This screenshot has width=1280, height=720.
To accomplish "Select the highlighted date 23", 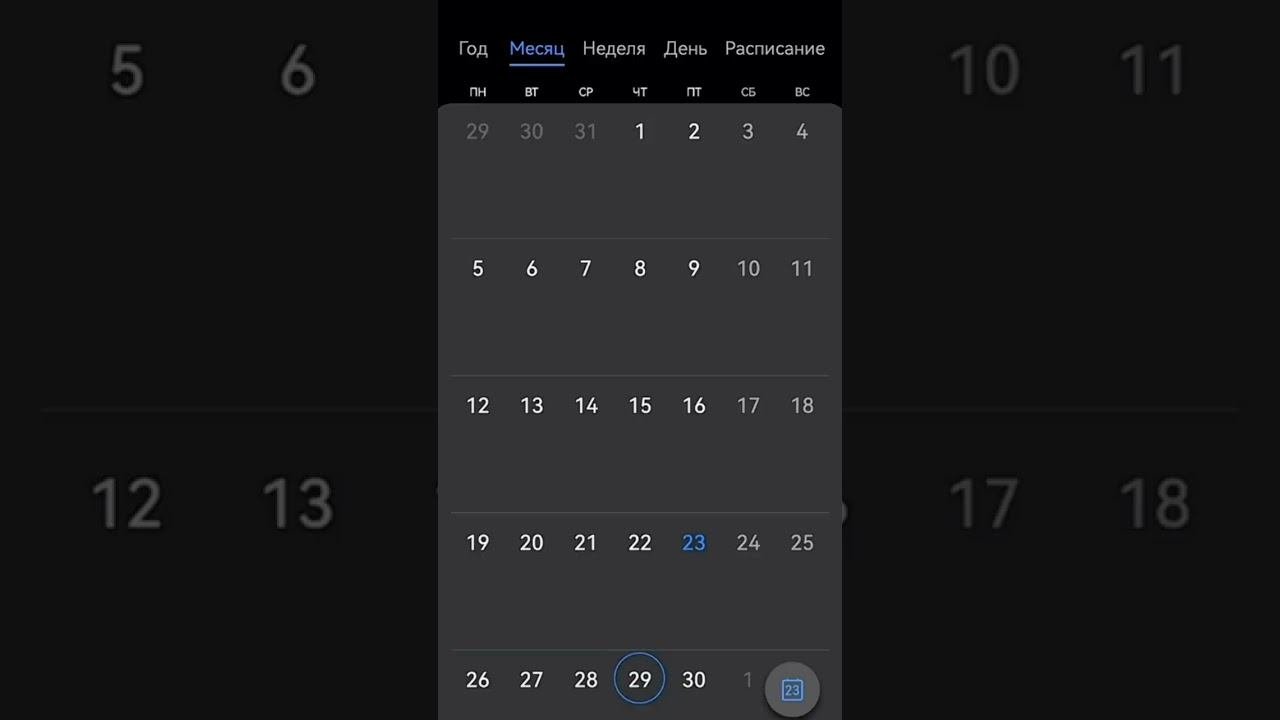I will pyautogui.click(x=694, y=543).
